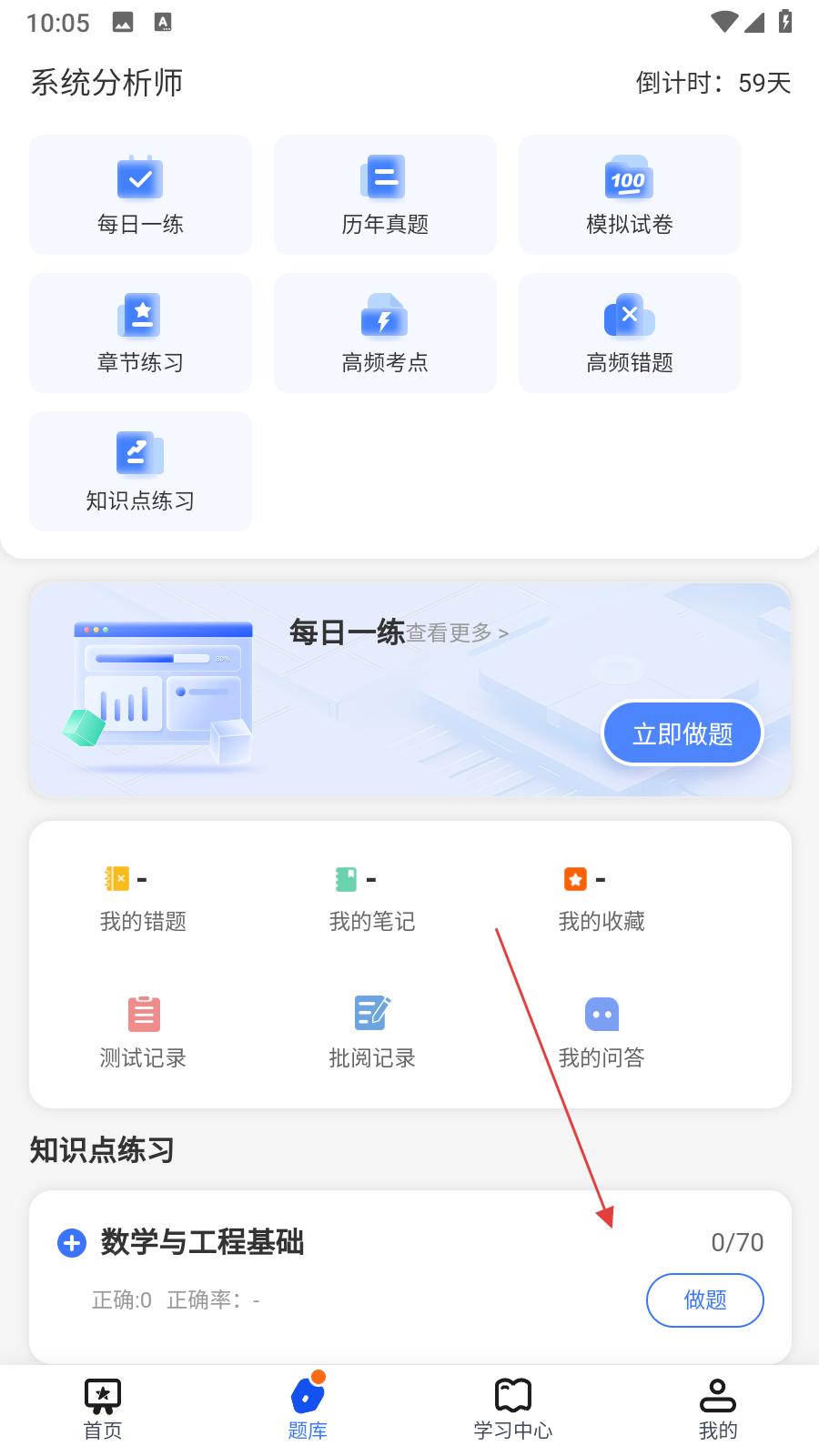Go to the 我的 tab

click(717, 1409)
